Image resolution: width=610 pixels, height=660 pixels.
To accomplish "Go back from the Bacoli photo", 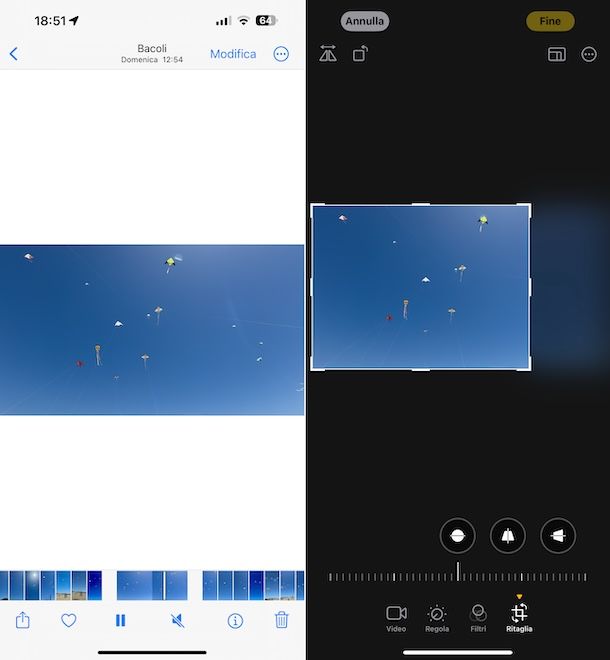I will point(13,54).
